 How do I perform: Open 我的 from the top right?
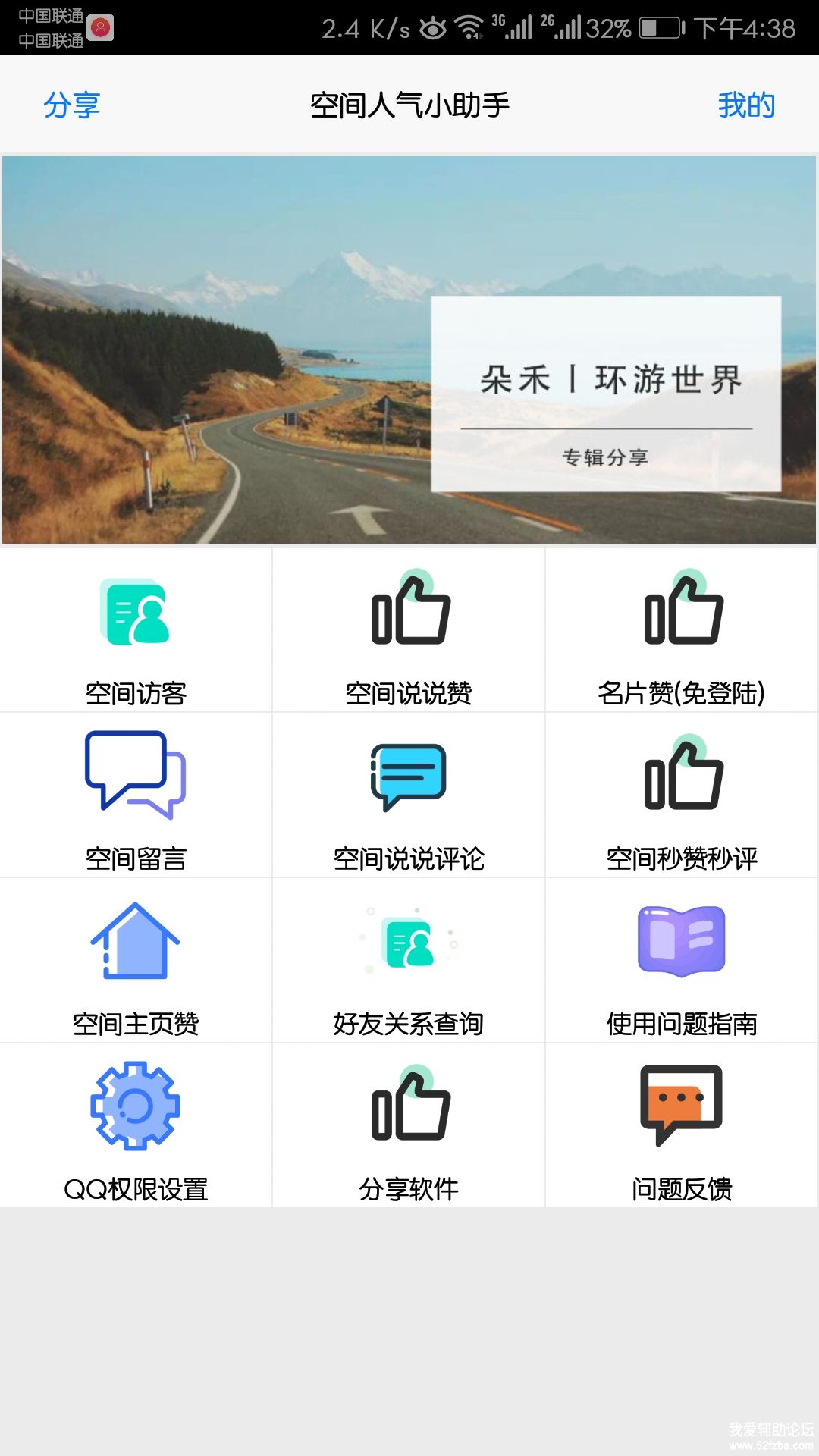(x=746, y=105)
